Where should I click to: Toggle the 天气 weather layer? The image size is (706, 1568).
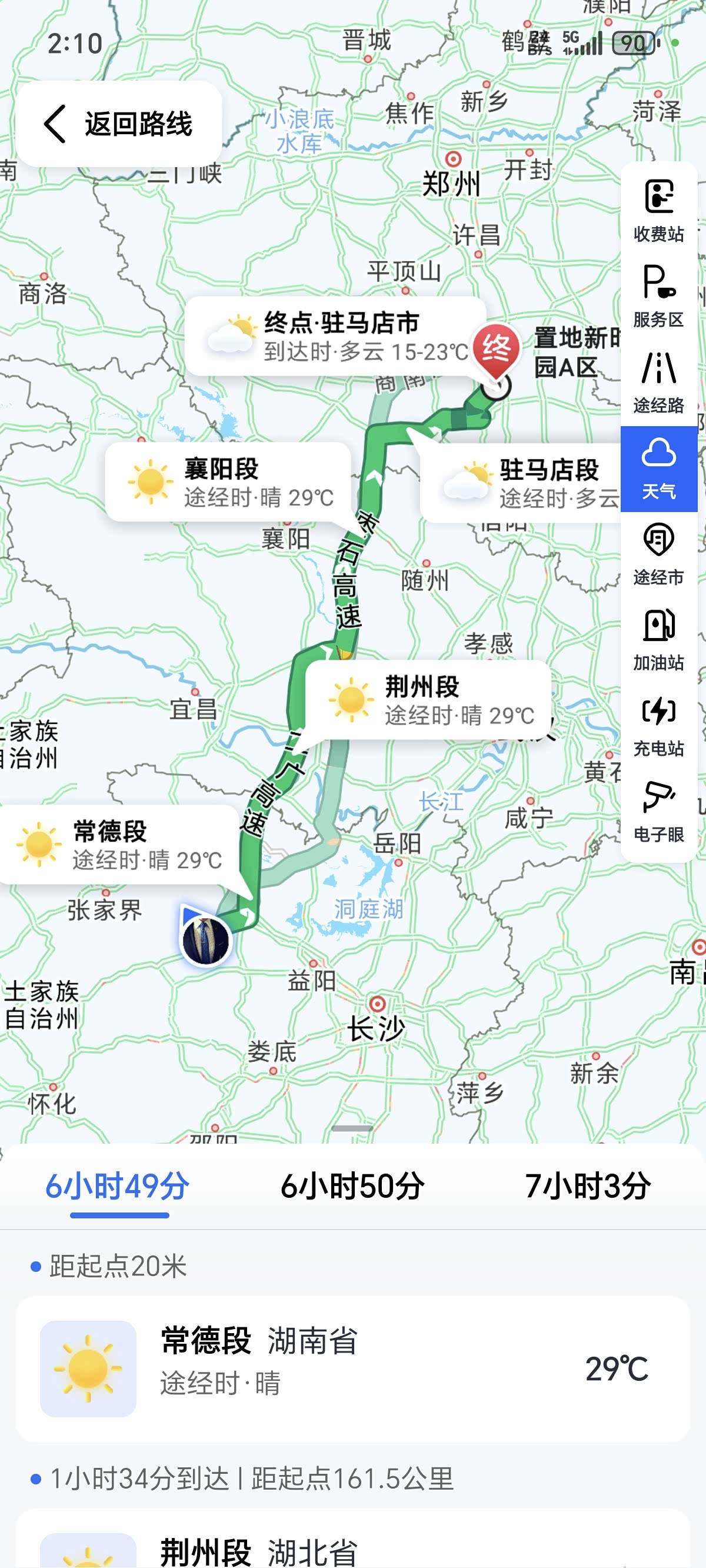(x=658, y=468)
